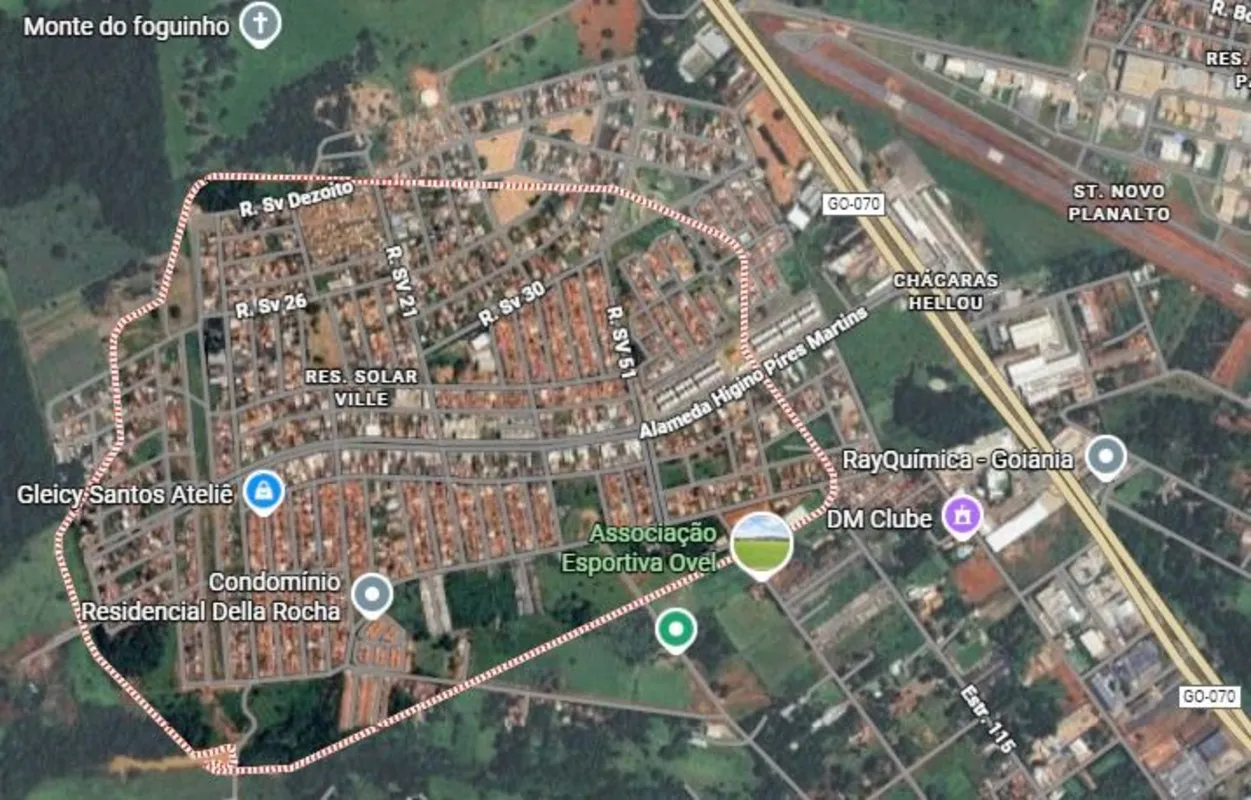
Task: Open the RayQuímica - Goiânia marker
Action: pyautogui.click(x=1106, y=456)
